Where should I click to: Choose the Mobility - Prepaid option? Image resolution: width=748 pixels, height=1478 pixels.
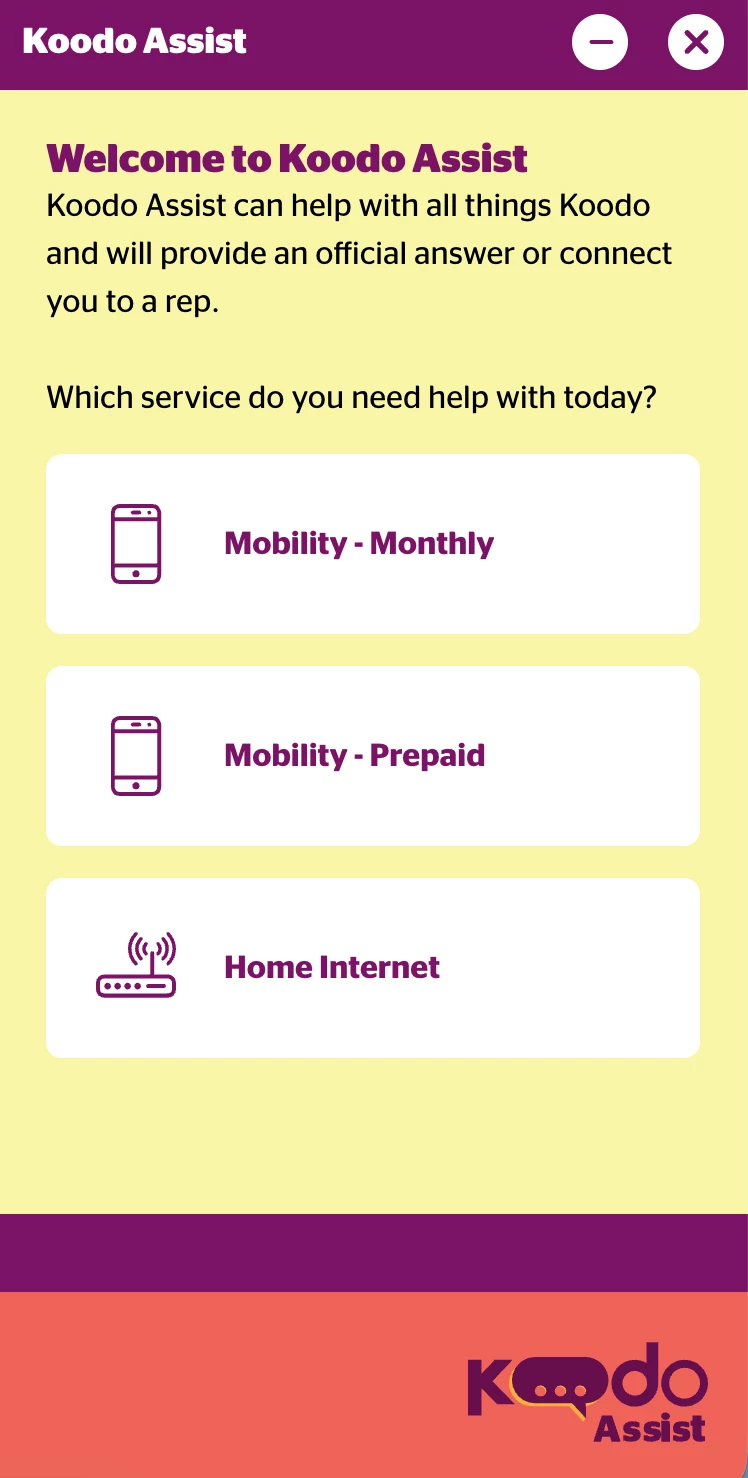(x=373, y=756)
